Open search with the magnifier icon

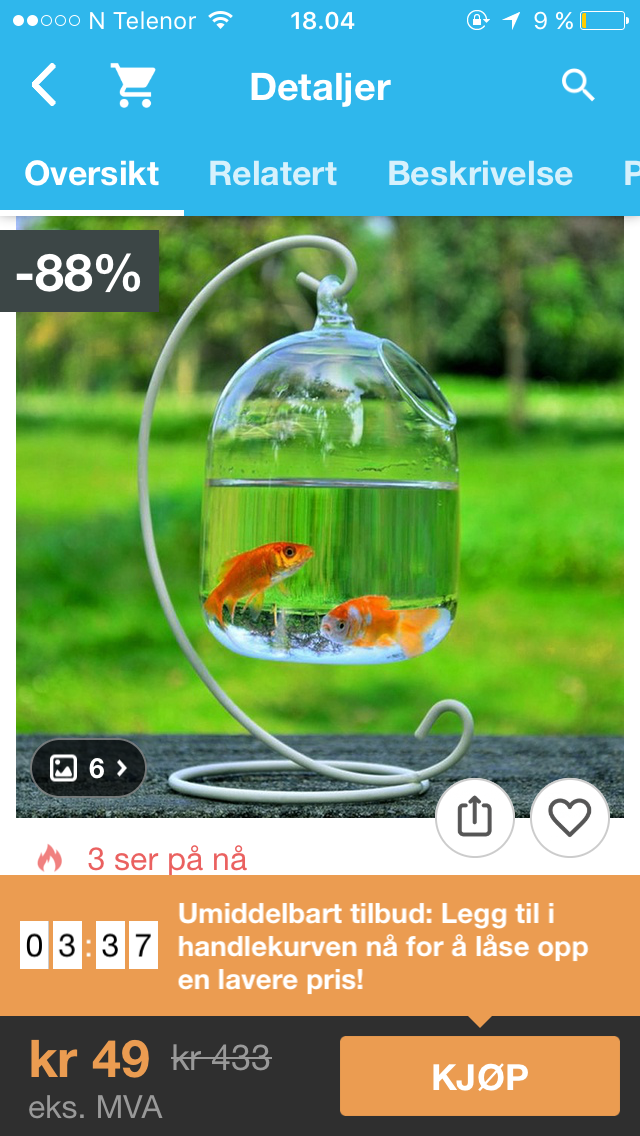tap(578, 86)
